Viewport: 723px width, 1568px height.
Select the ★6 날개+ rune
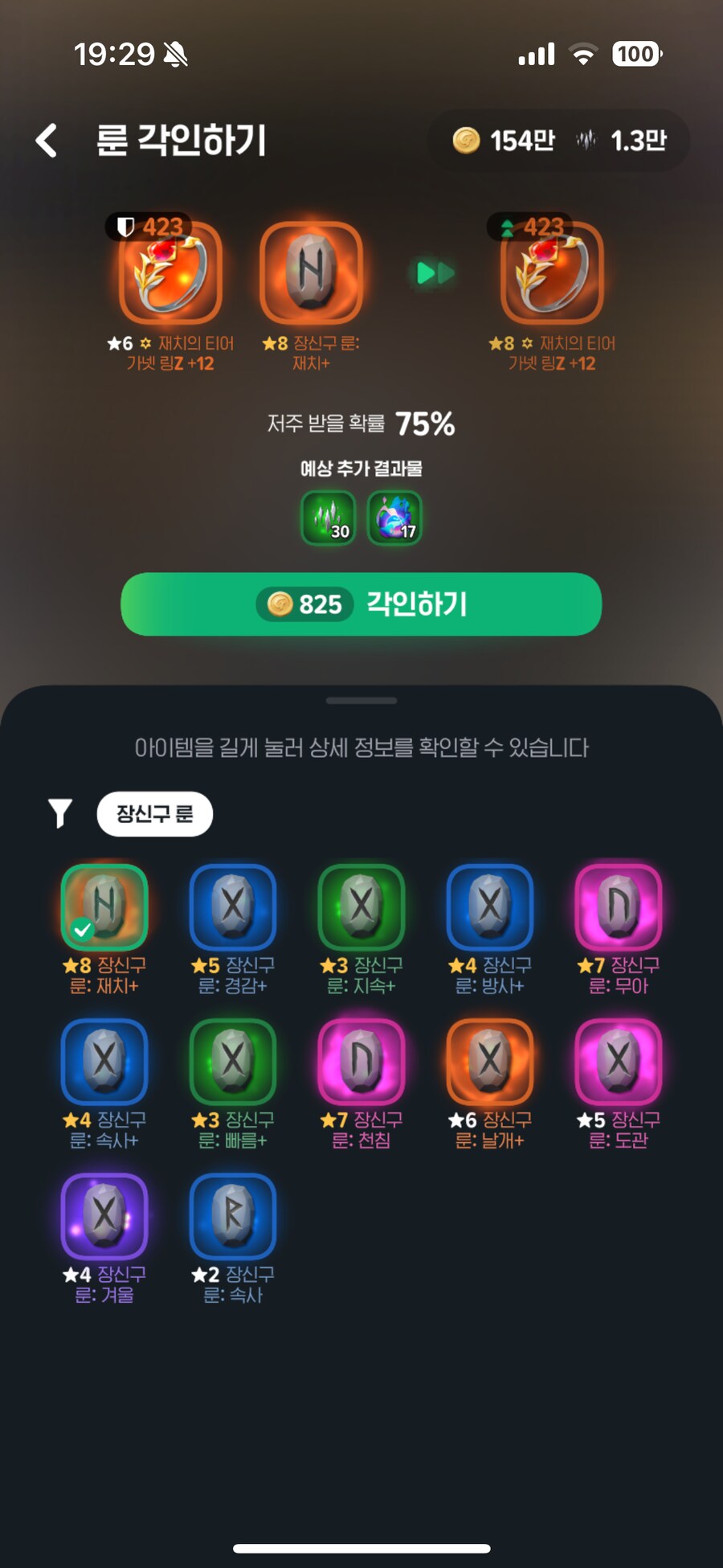click(490, 1061)
